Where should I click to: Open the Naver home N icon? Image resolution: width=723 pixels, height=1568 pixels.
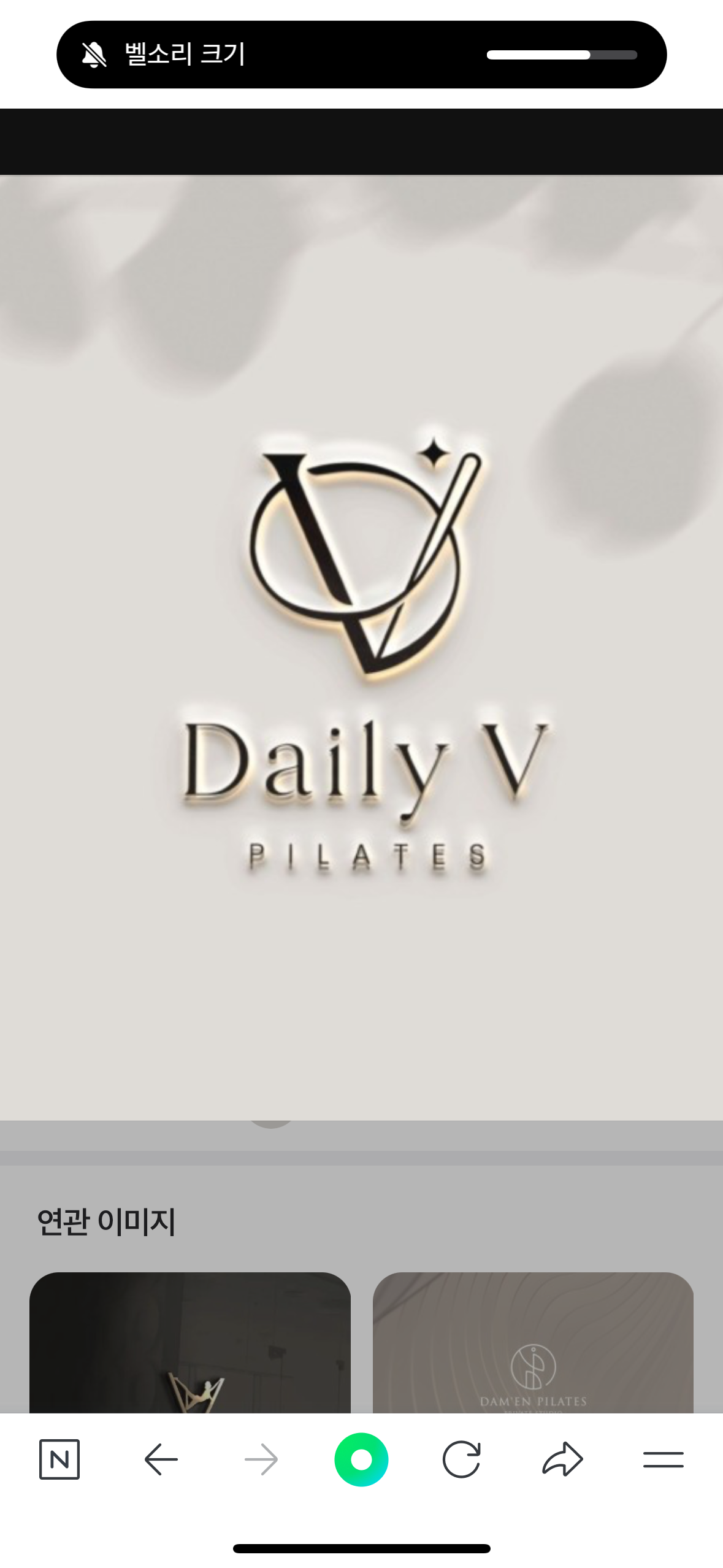[x=59, y=1459]
